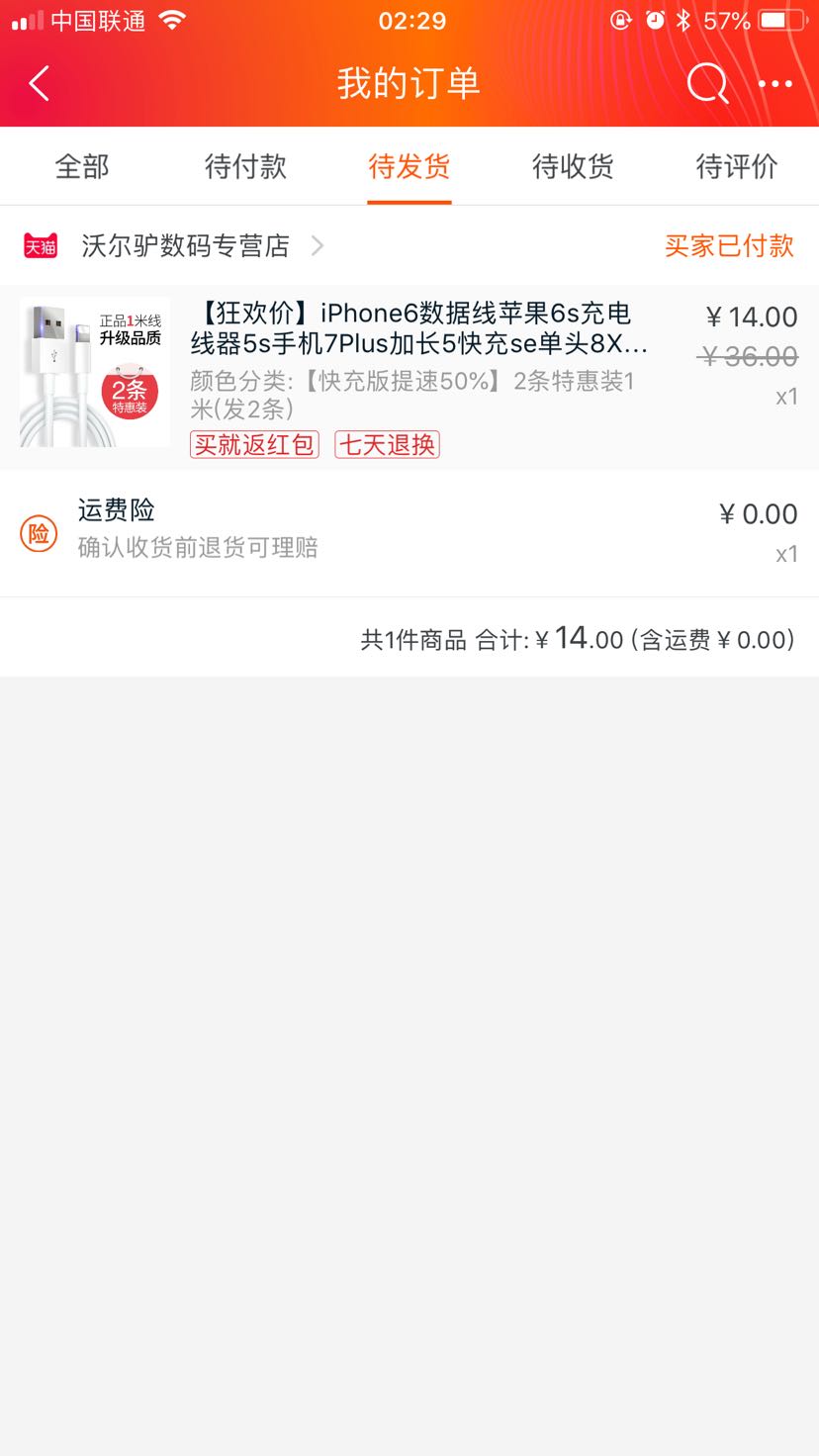The image size is (819, 1456).
Task: Open the more options menu
Action: click(x=774, y=83)
